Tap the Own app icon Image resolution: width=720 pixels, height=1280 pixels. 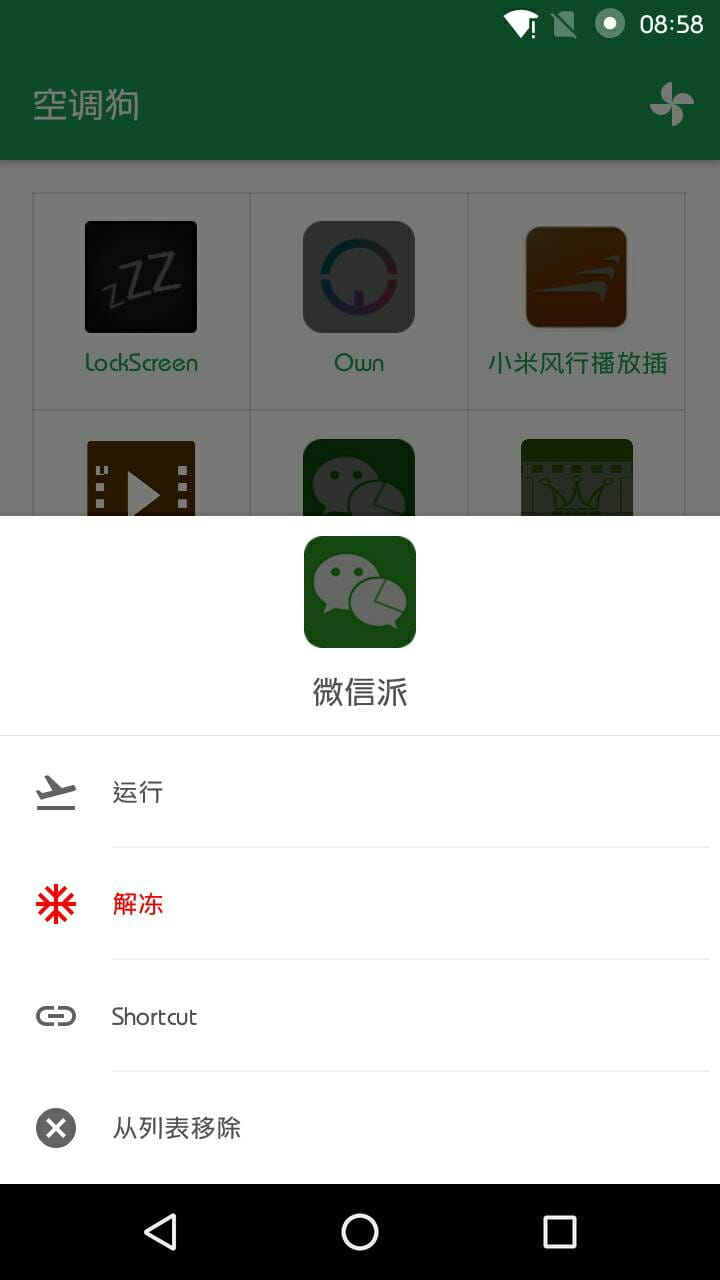coord(359,277)
